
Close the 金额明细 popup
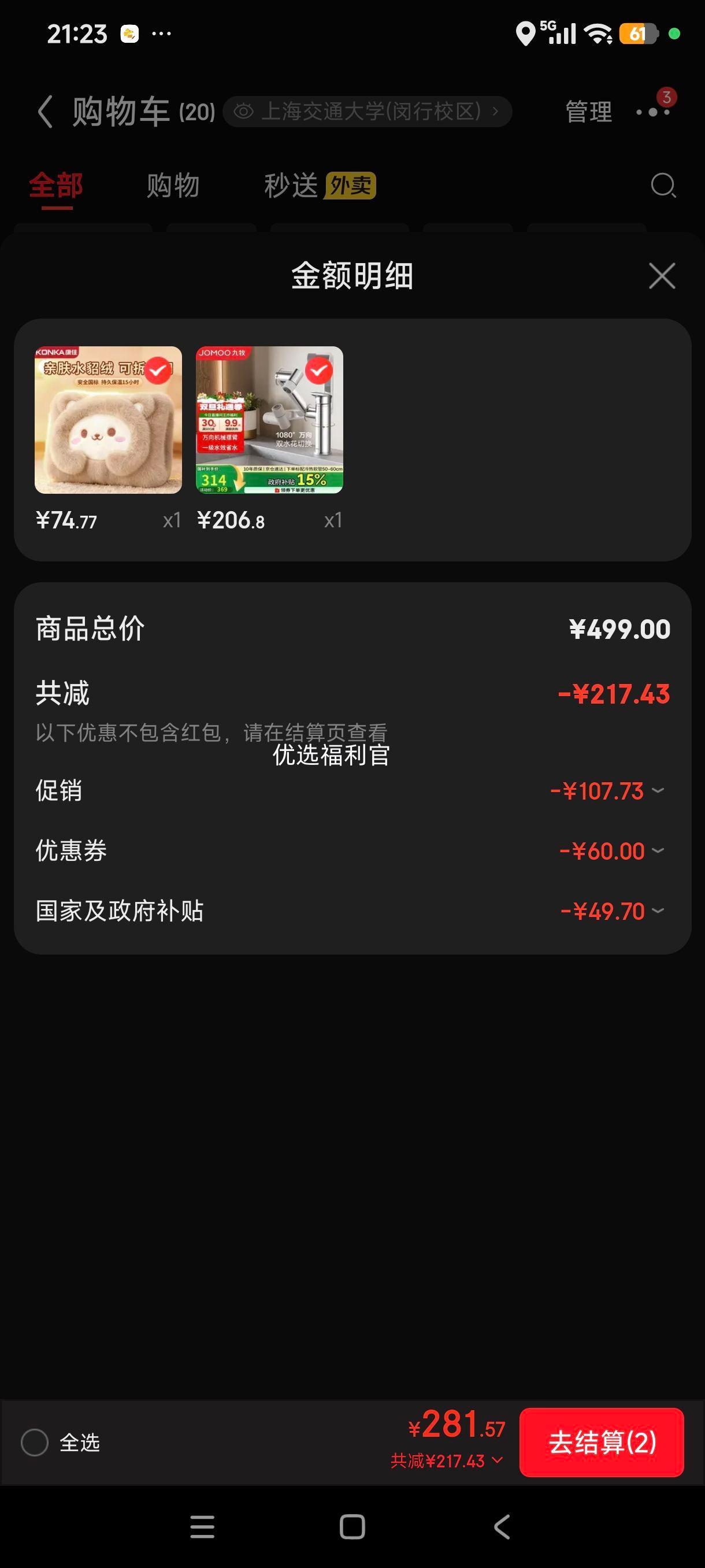click(x=662, y=276)
